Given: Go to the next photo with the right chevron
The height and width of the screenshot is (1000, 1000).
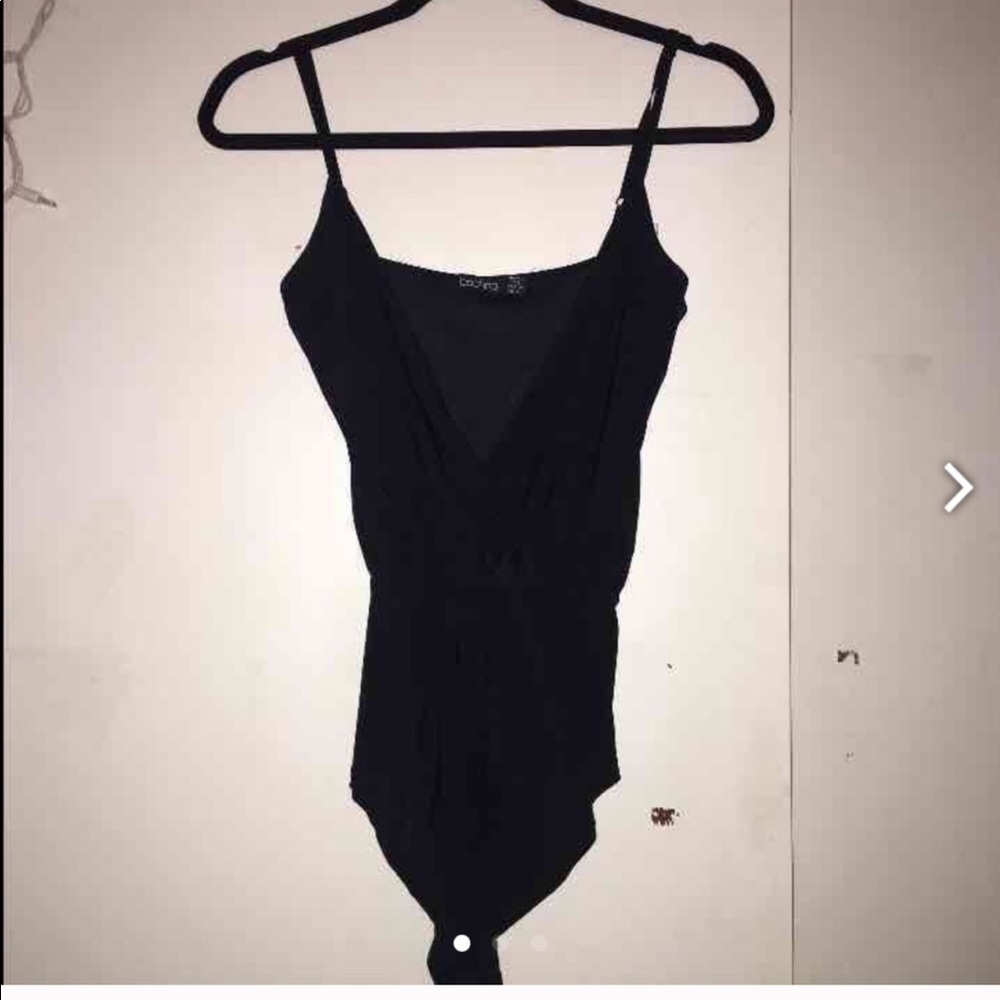Looking at the screenshot, I should [x=958, y=488].
